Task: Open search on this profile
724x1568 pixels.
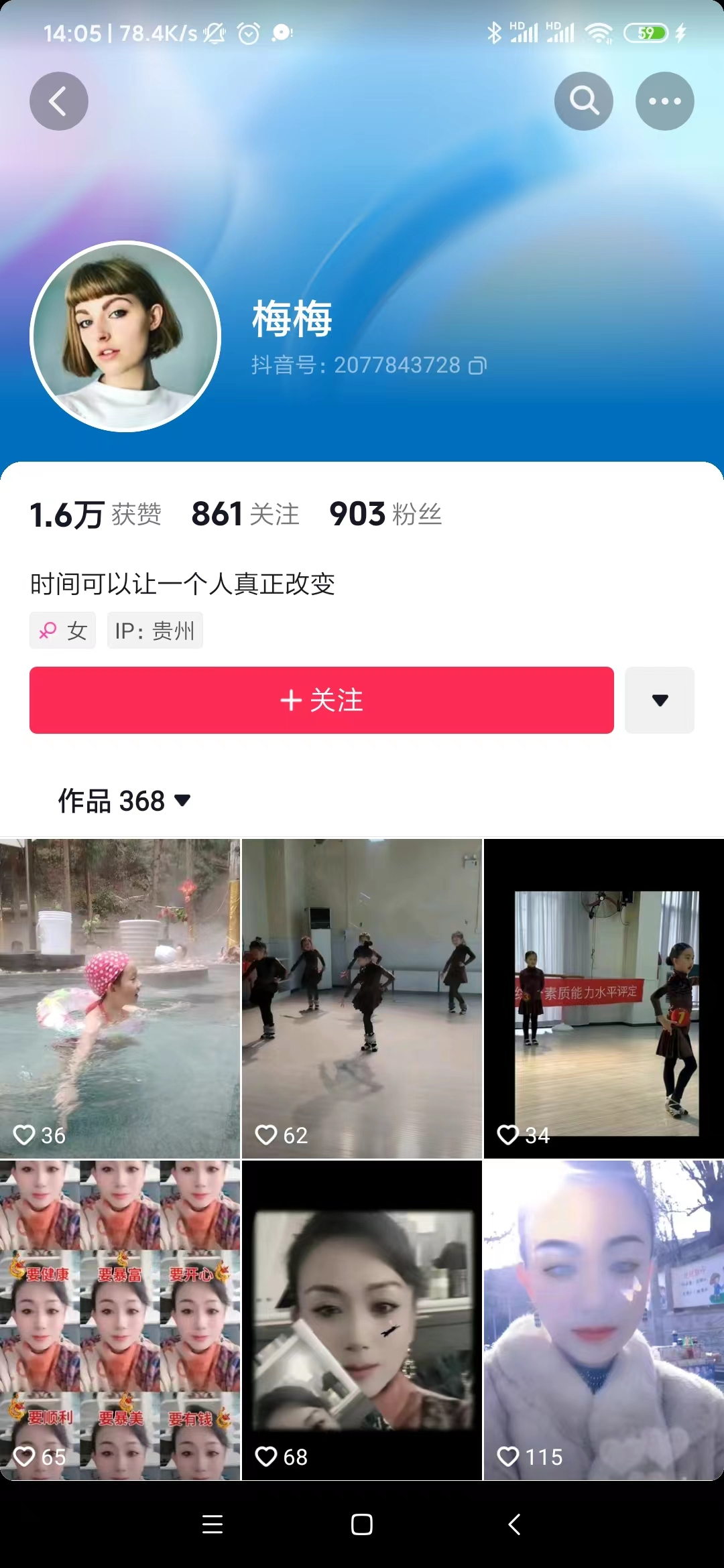Action: tap(583, 101)
